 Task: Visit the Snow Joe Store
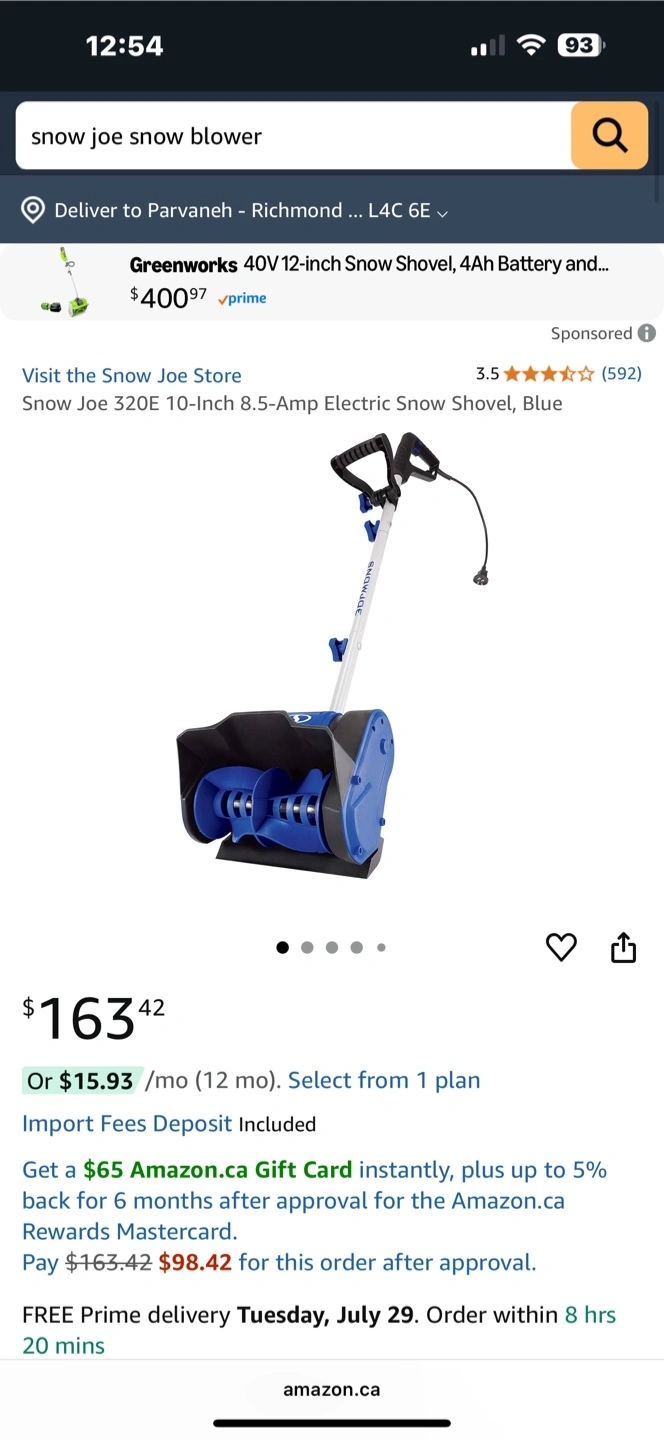click(x=132, y=375)
